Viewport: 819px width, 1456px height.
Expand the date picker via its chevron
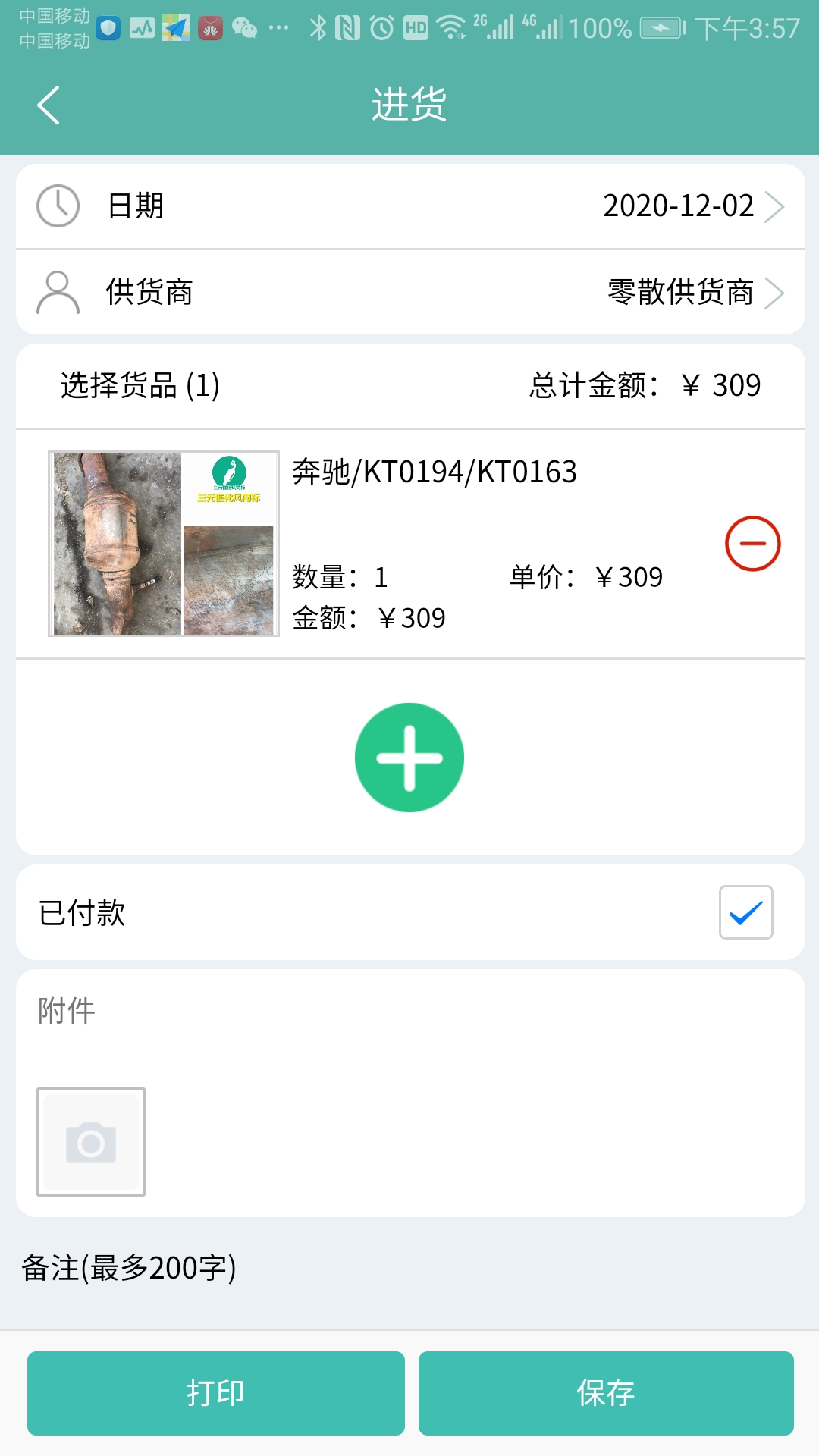[775, 205]
